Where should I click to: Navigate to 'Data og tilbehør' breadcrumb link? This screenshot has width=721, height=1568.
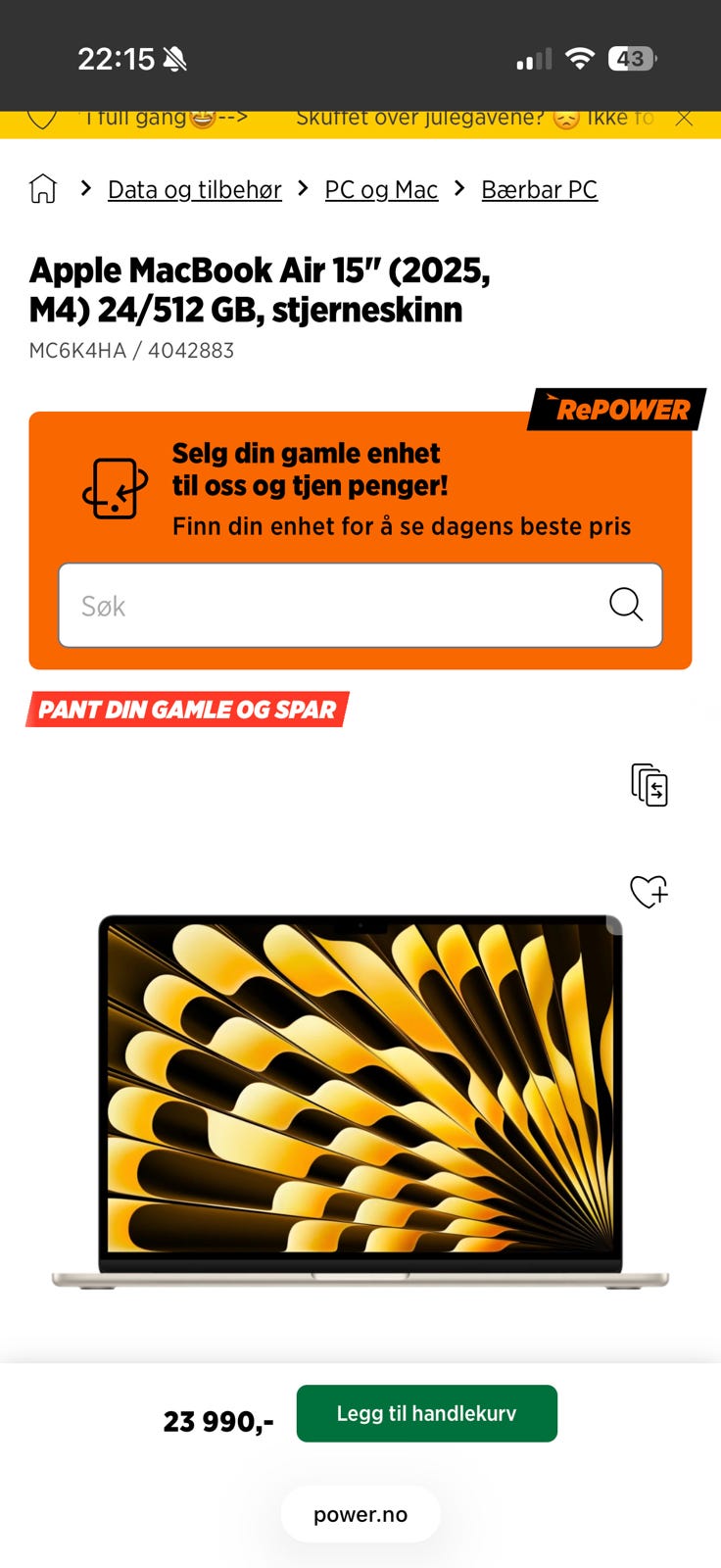(194, 189)
